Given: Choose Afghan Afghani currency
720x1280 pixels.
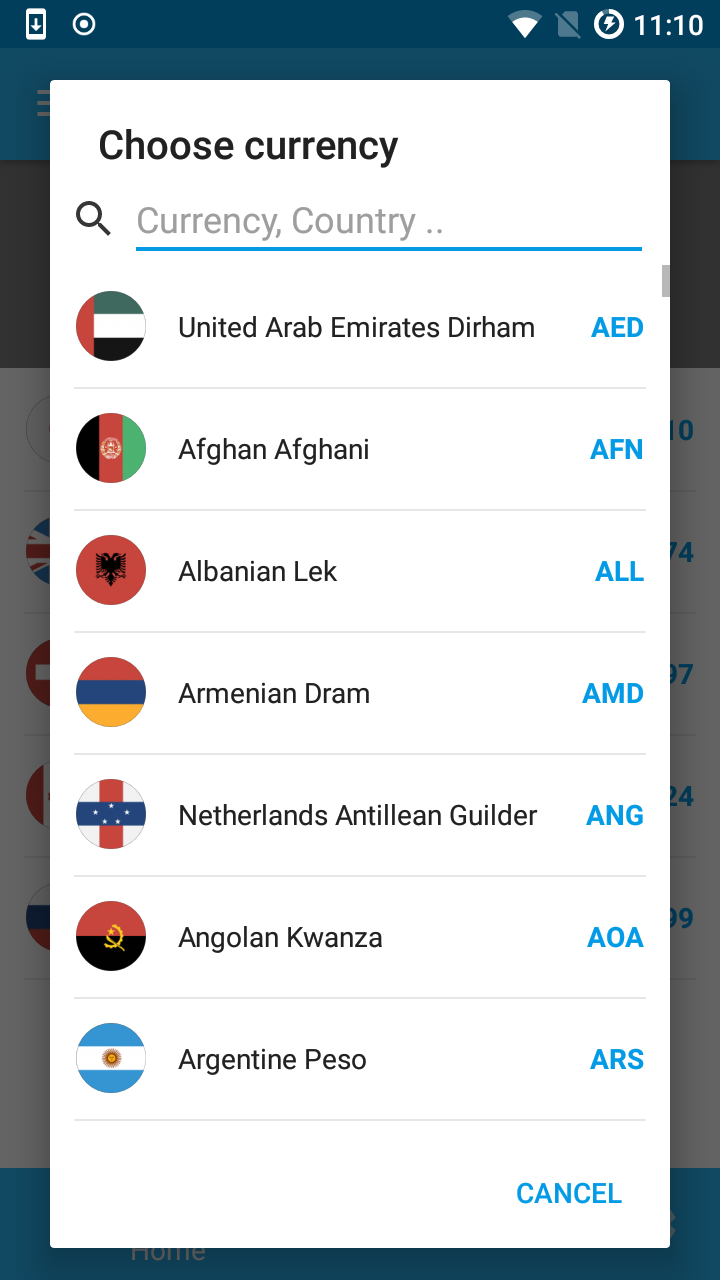Looking at the screenshot, I should click(360, 449).
